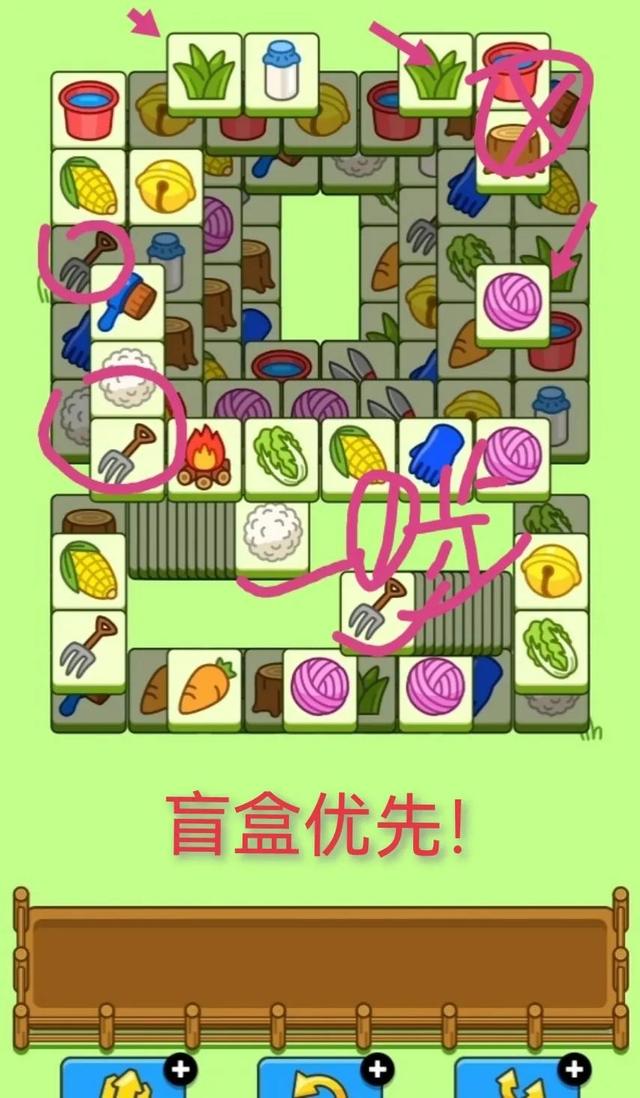Pick the grass tile beside the milk bottle
The width and height of the screenshot is (640, 1098).
[204, 73]
